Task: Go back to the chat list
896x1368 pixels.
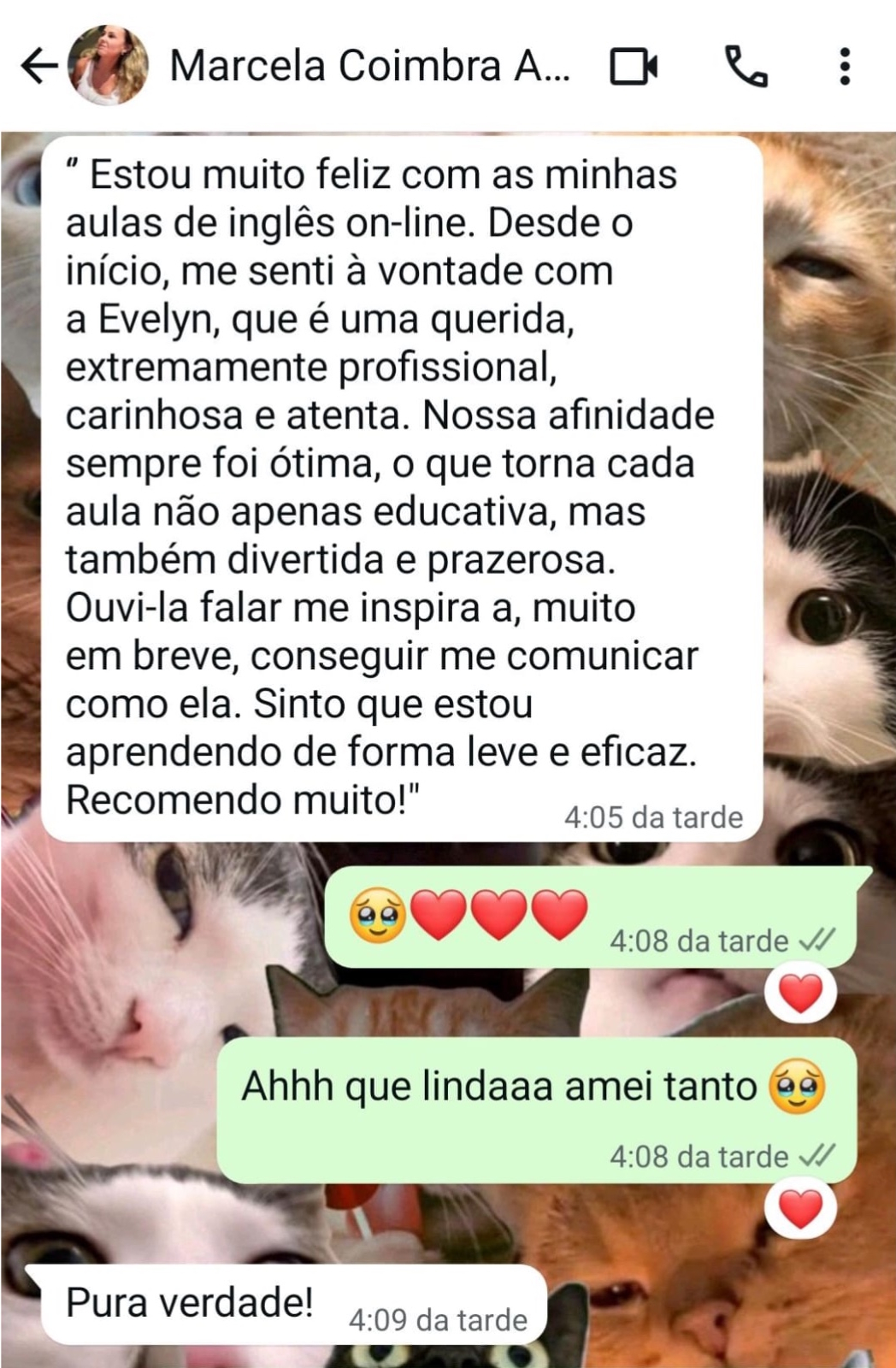Action: coord(38,66)
